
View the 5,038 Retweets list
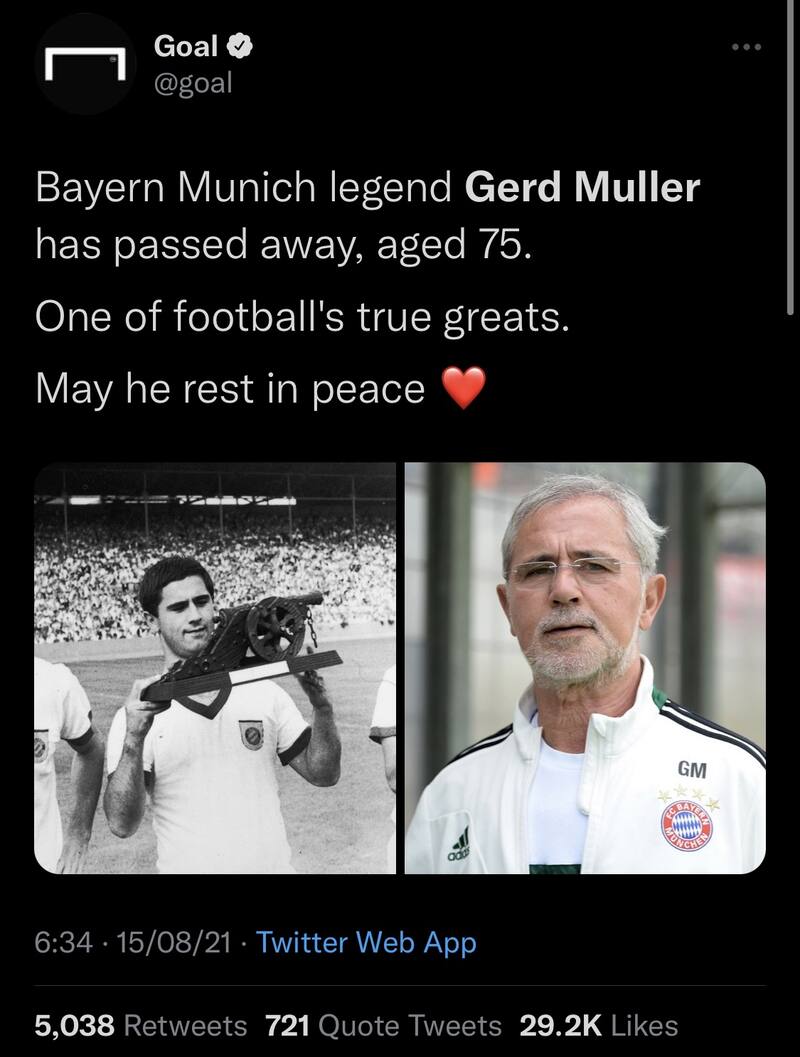[140, 1025]
